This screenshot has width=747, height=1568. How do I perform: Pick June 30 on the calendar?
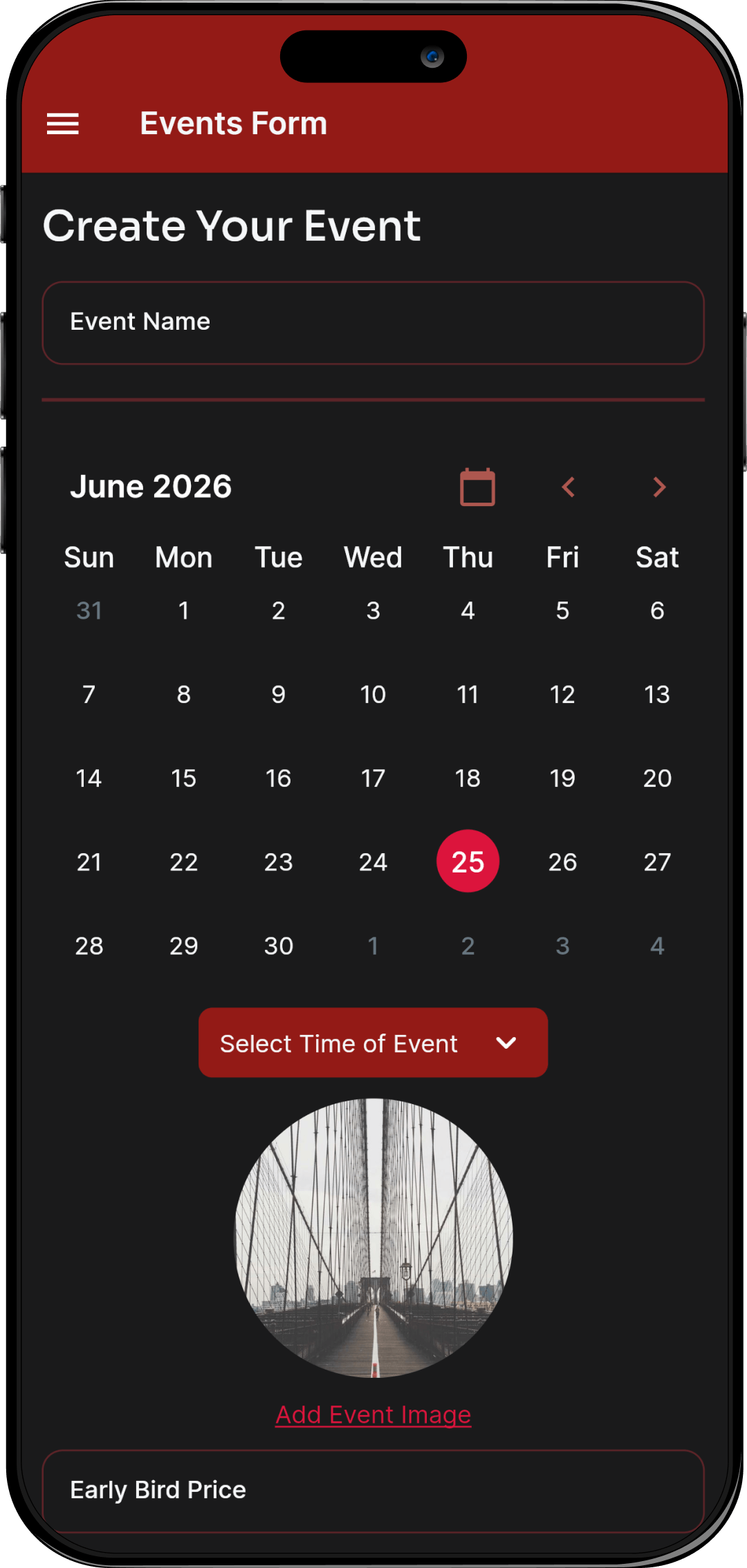279,946
